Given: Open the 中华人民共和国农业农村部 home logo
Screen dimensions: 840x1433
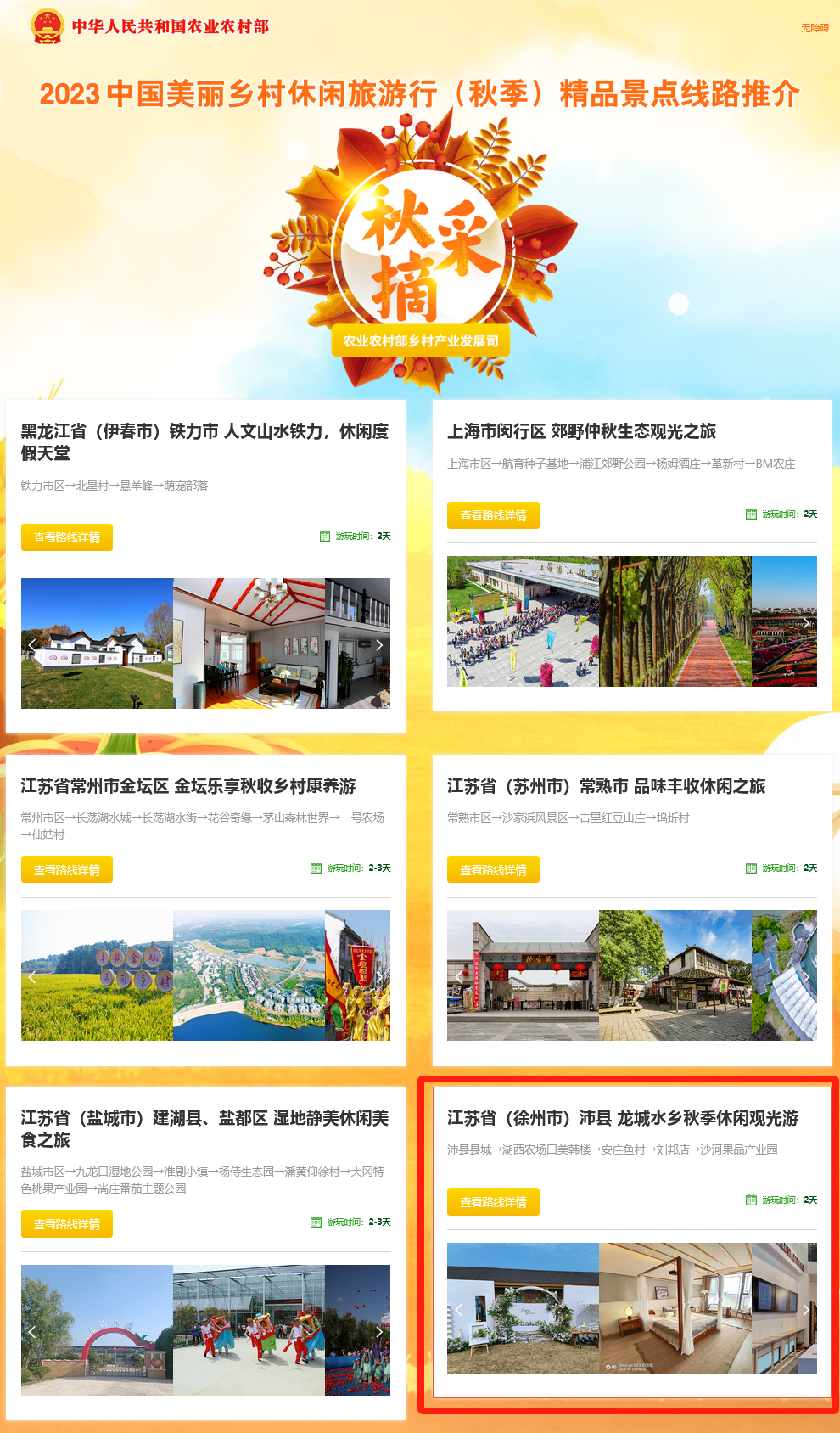Looking at the screenshot, I should tap(150, 26).
